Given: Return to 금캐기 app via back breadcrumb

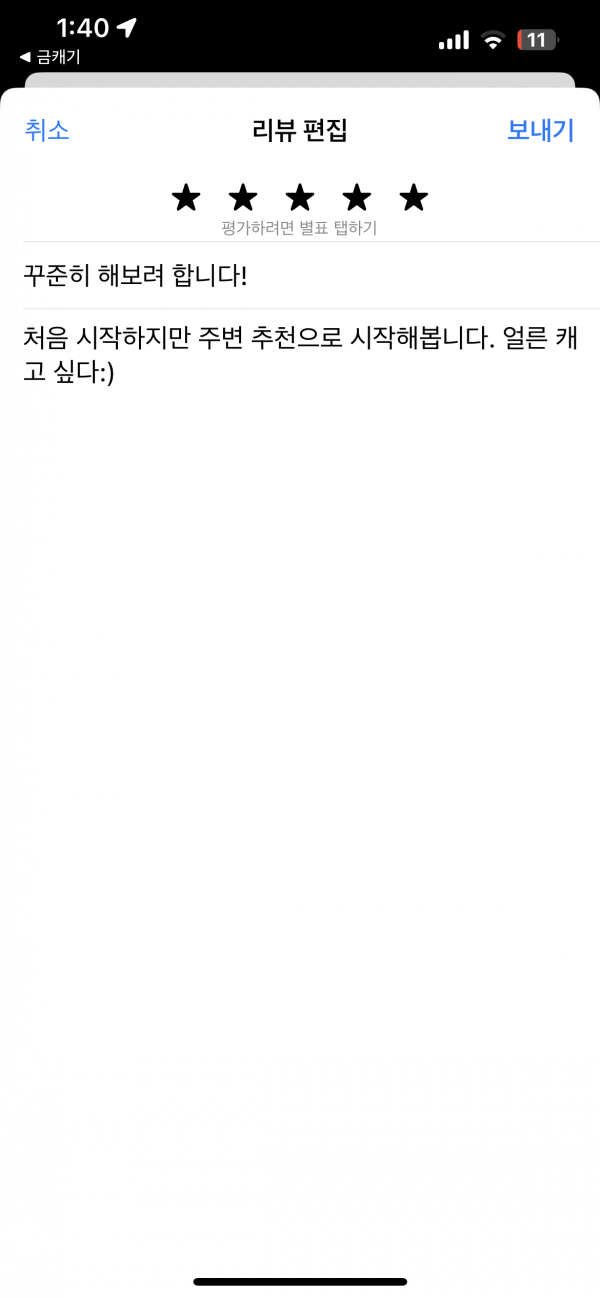Looking at the screenshot, I should coord(50,57).
